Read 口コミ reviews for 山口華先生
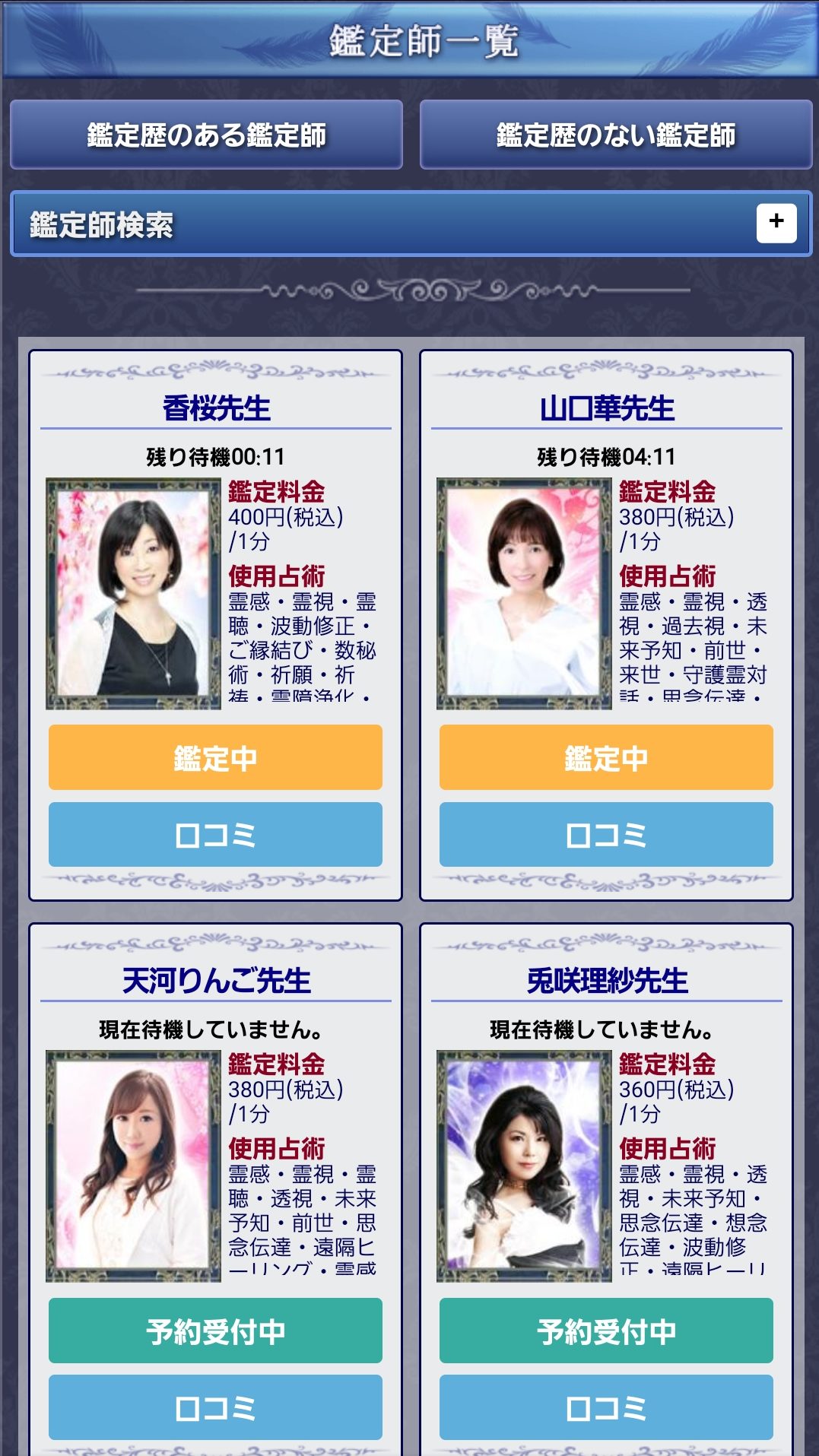 pos(606,835)
